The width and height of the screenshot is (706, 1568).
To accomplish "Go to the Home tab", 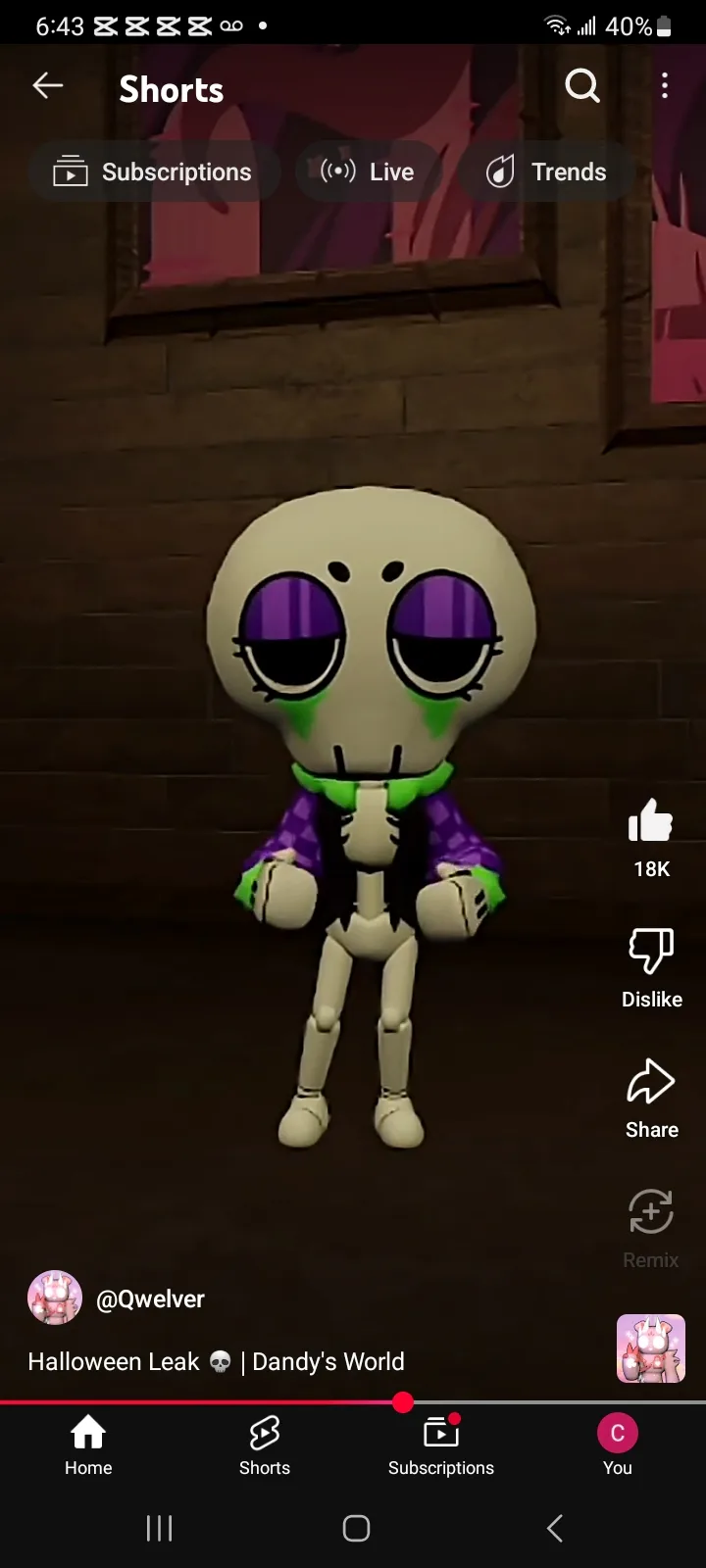I will coord(88,1445).
